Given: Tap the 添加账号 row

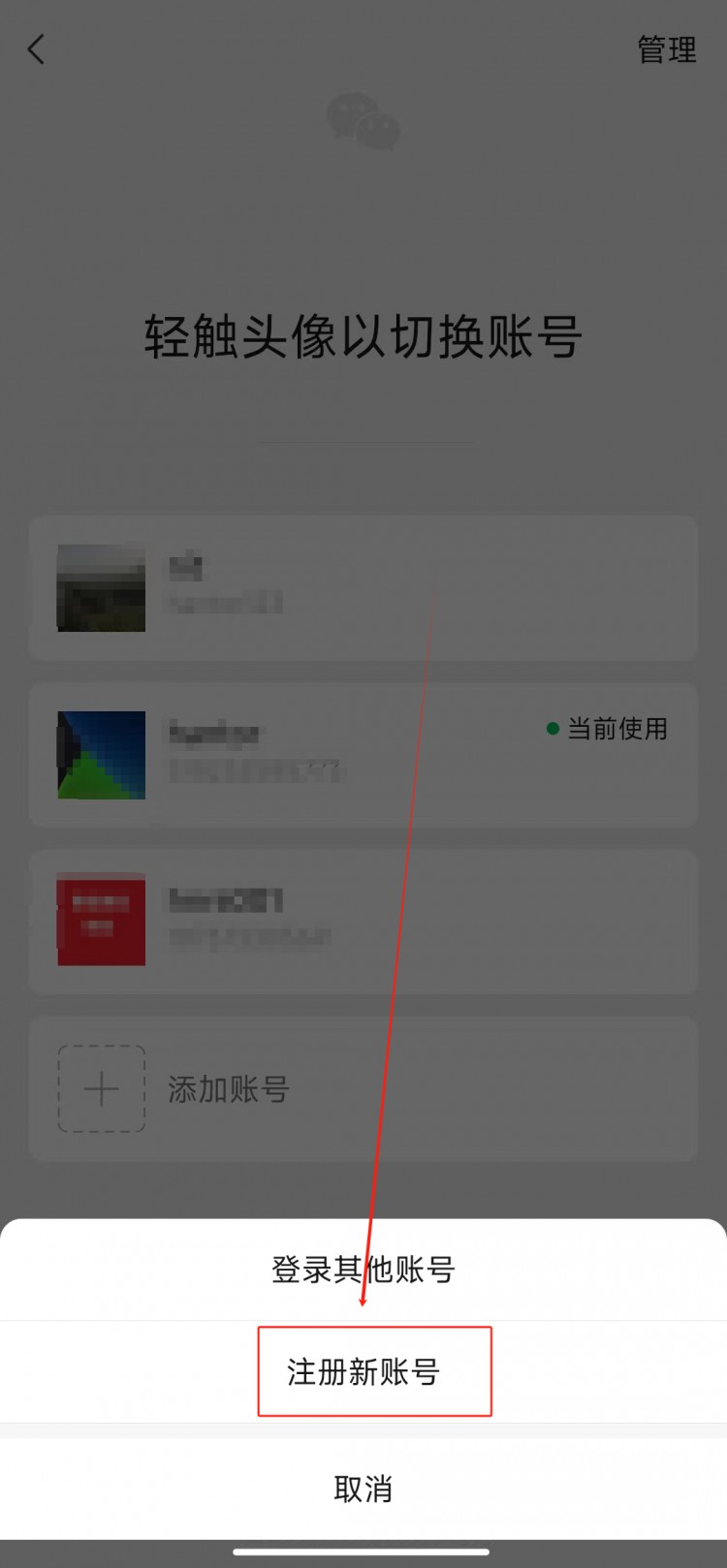Looking at the screenshot, I should click(x=363, y=1088).
